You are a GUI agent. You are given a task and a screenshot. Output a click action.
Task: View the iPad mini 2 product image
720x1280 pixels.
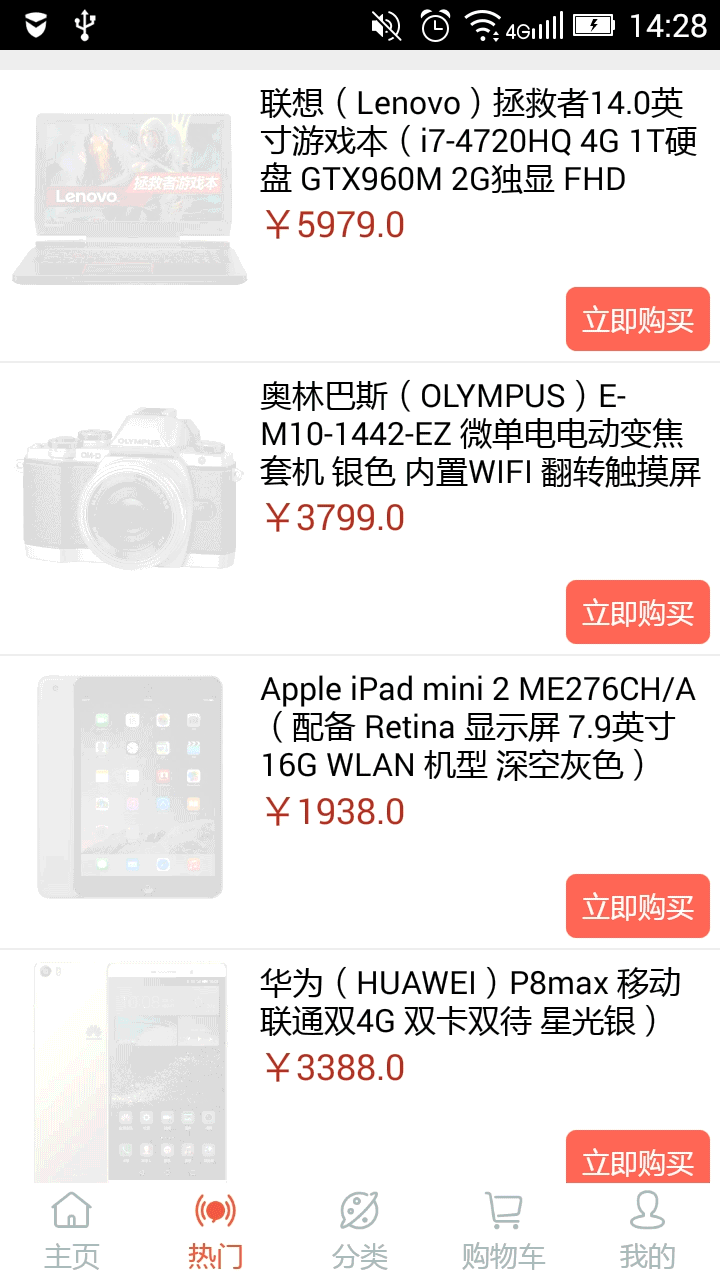click(129, 785)
